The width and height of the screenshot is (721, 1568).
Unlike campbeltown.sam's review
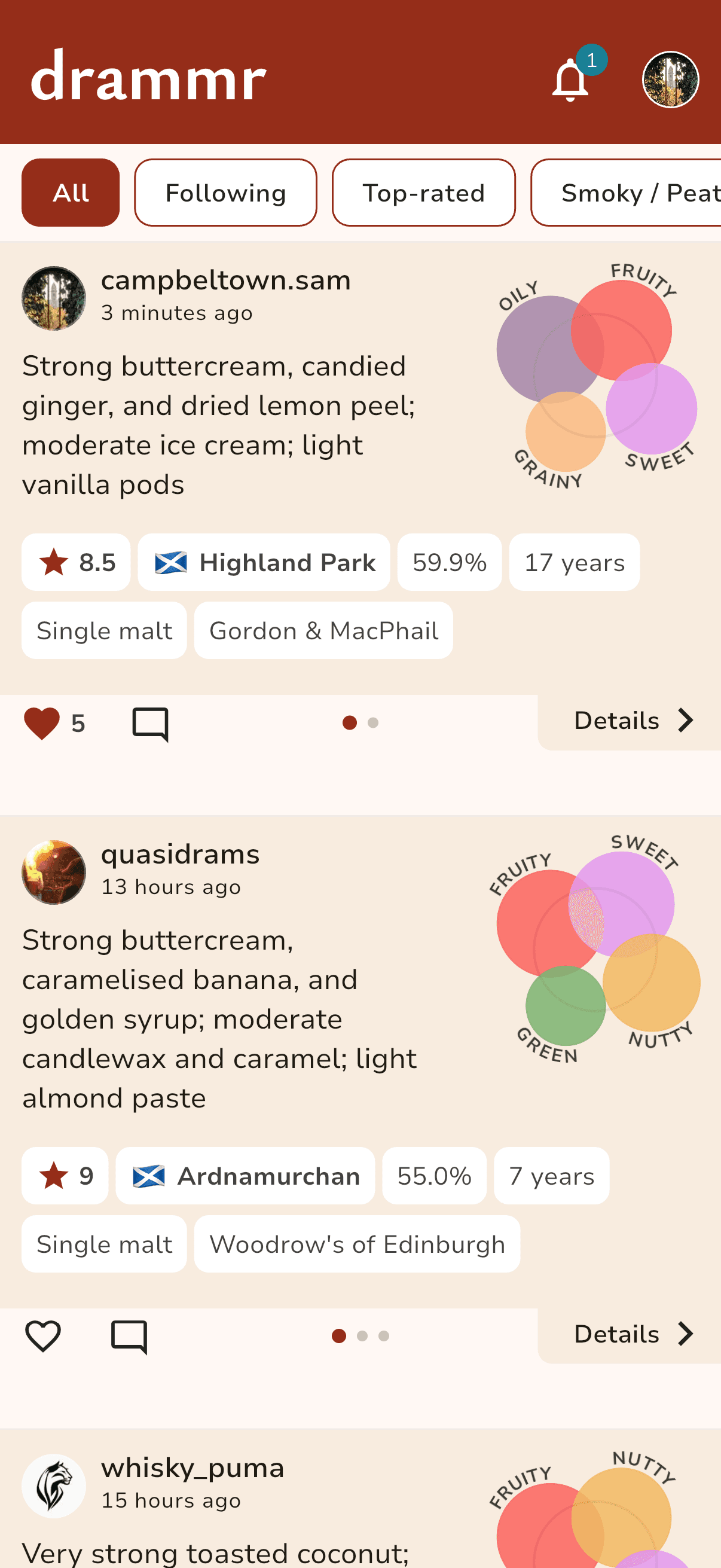coord(41,723)
